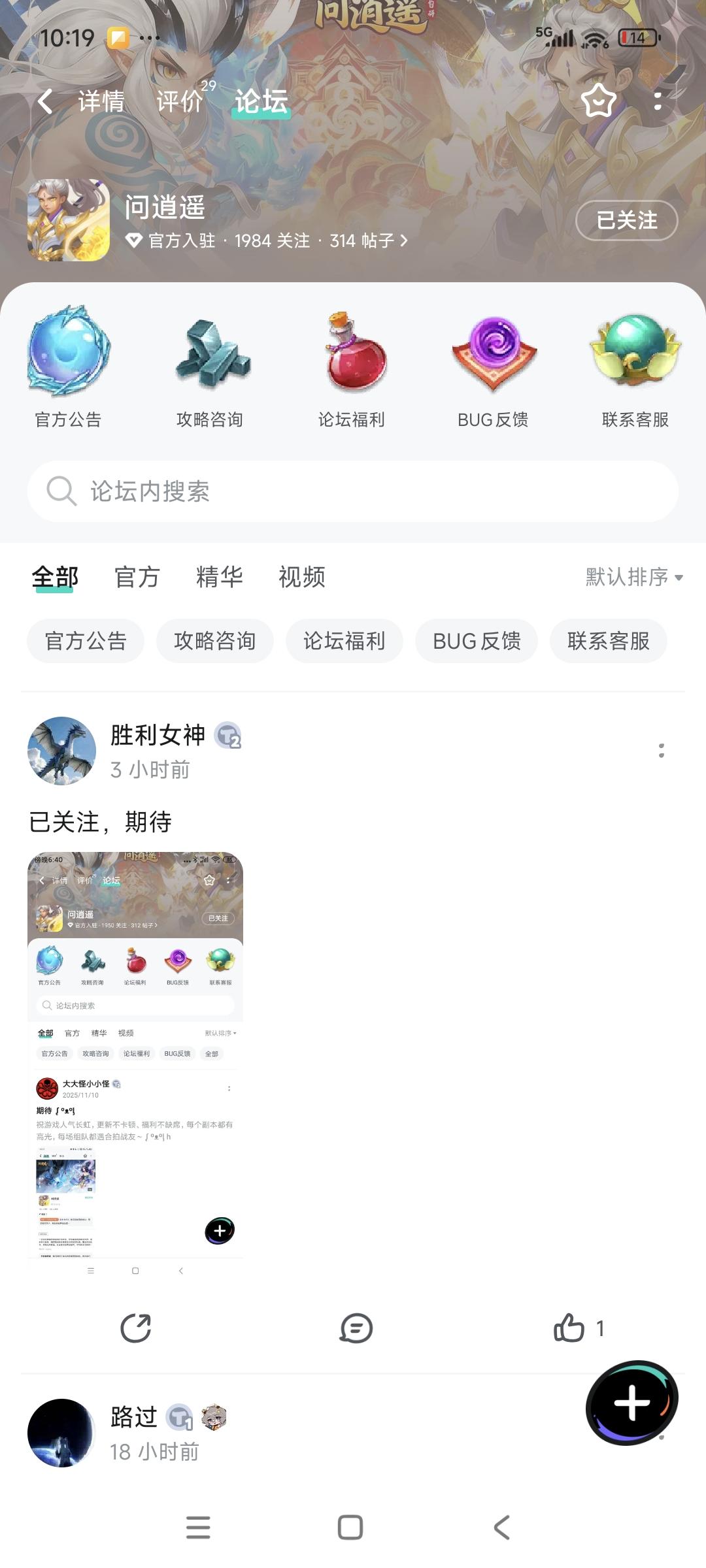
Task: Tap the 论坛内搜索 search field
Action: click(x=353, y=491)
